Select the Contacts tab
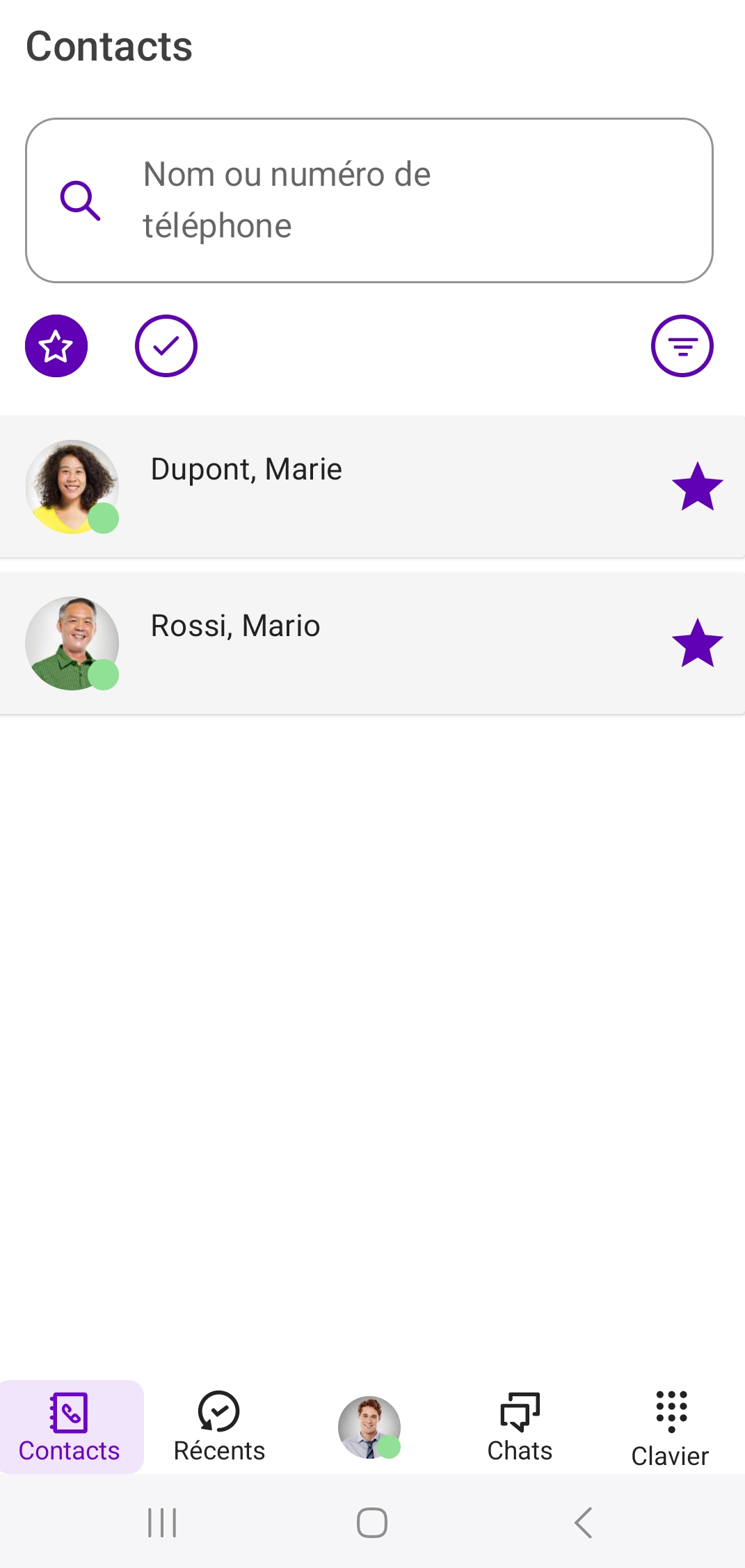The width and height of the screenshot is (745, 1568). click(x=70, y=1427)
